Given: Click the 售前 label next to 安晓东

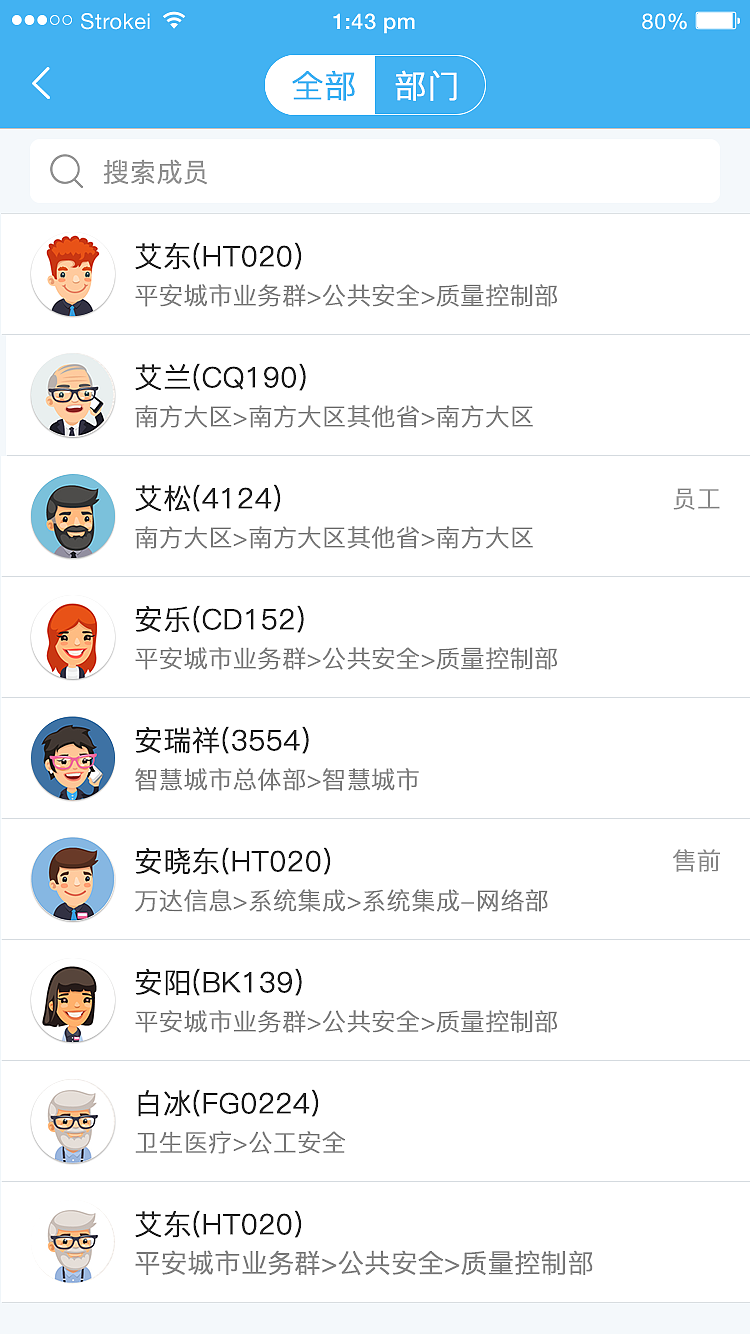Looking at the screenshot, I should [697, 862].
